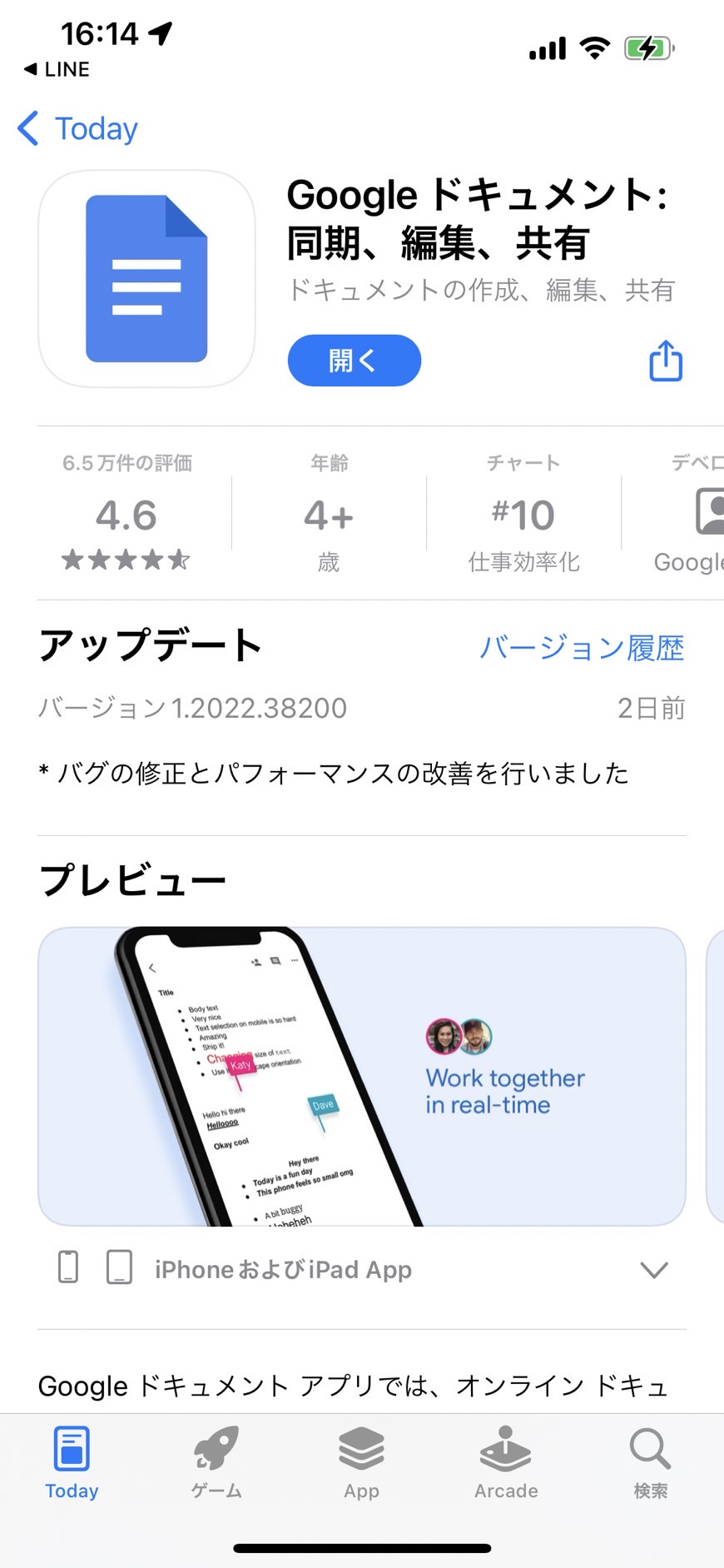View the 4.6 ratings and reviews

pyautogui.click(x=126, y=513)
